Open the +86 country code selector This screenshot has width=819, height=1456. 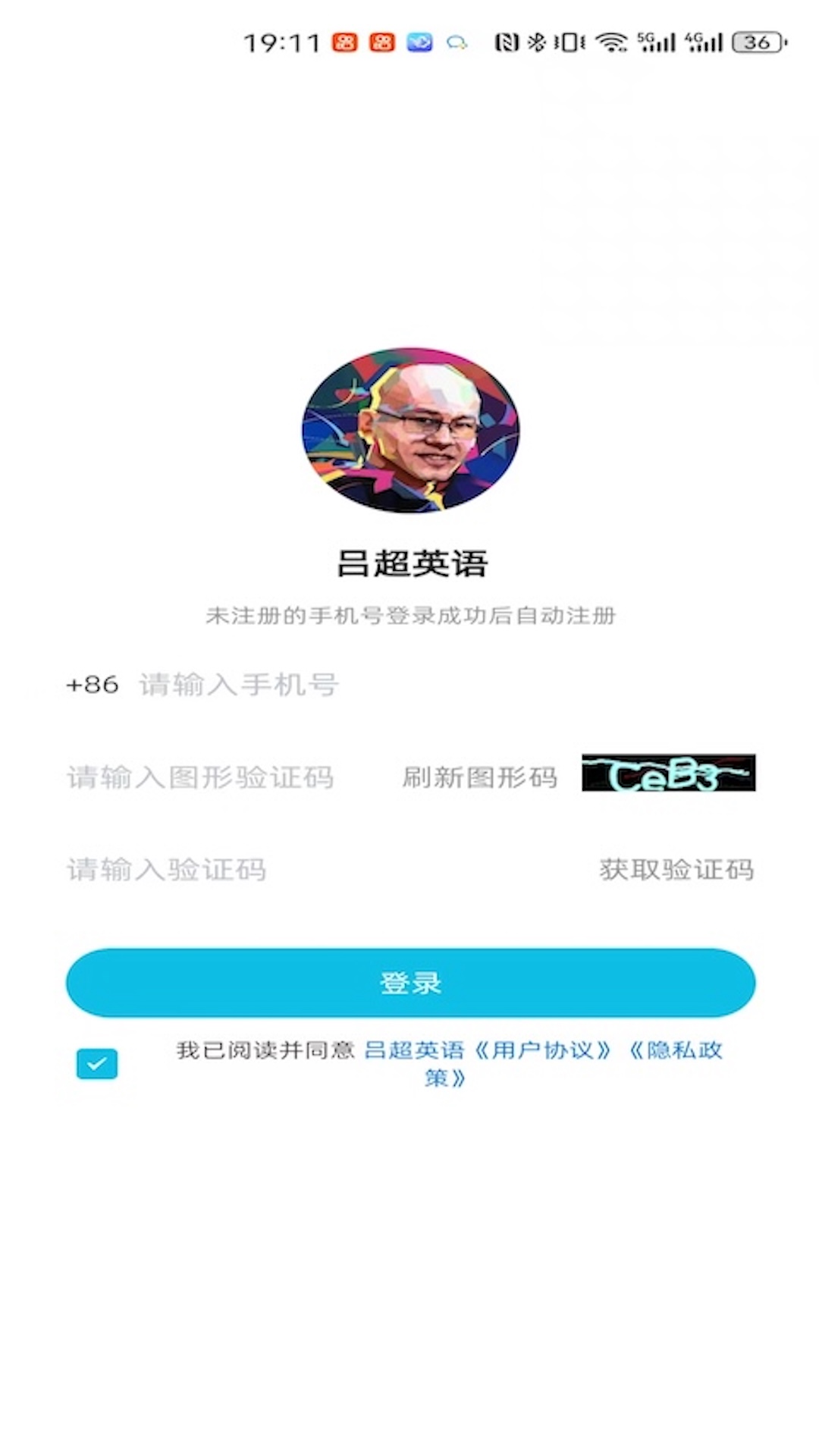click(x=93, y=683)
